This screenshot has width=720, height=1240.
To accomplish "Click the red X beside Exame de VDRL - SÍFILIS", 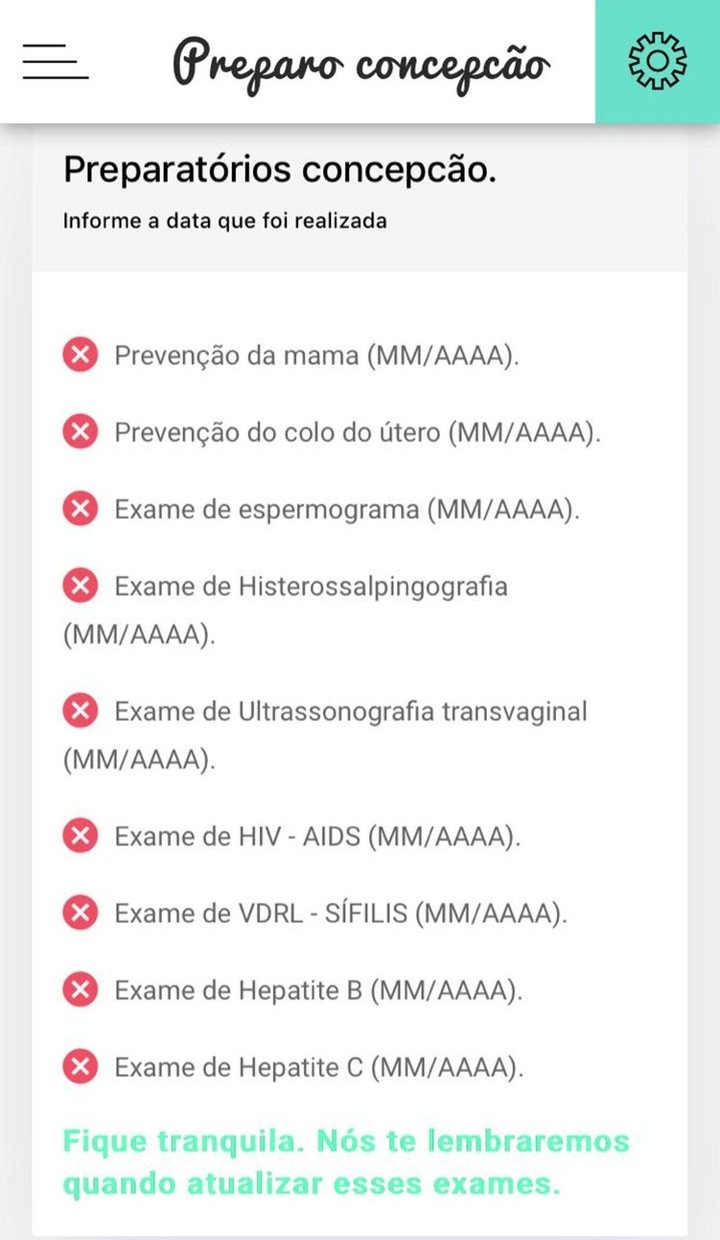I will (80, 912).
